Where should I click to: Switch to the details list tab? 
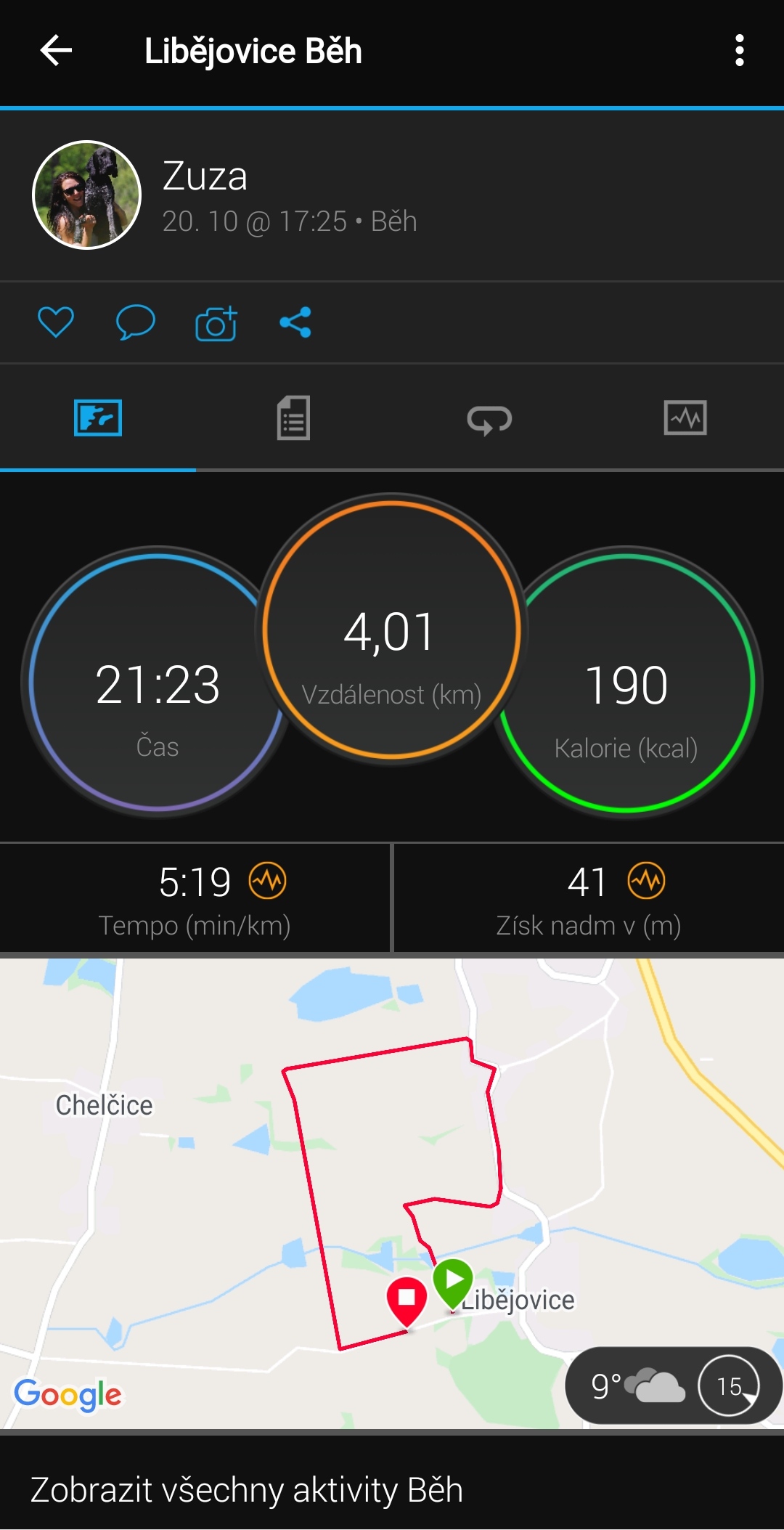293,418
